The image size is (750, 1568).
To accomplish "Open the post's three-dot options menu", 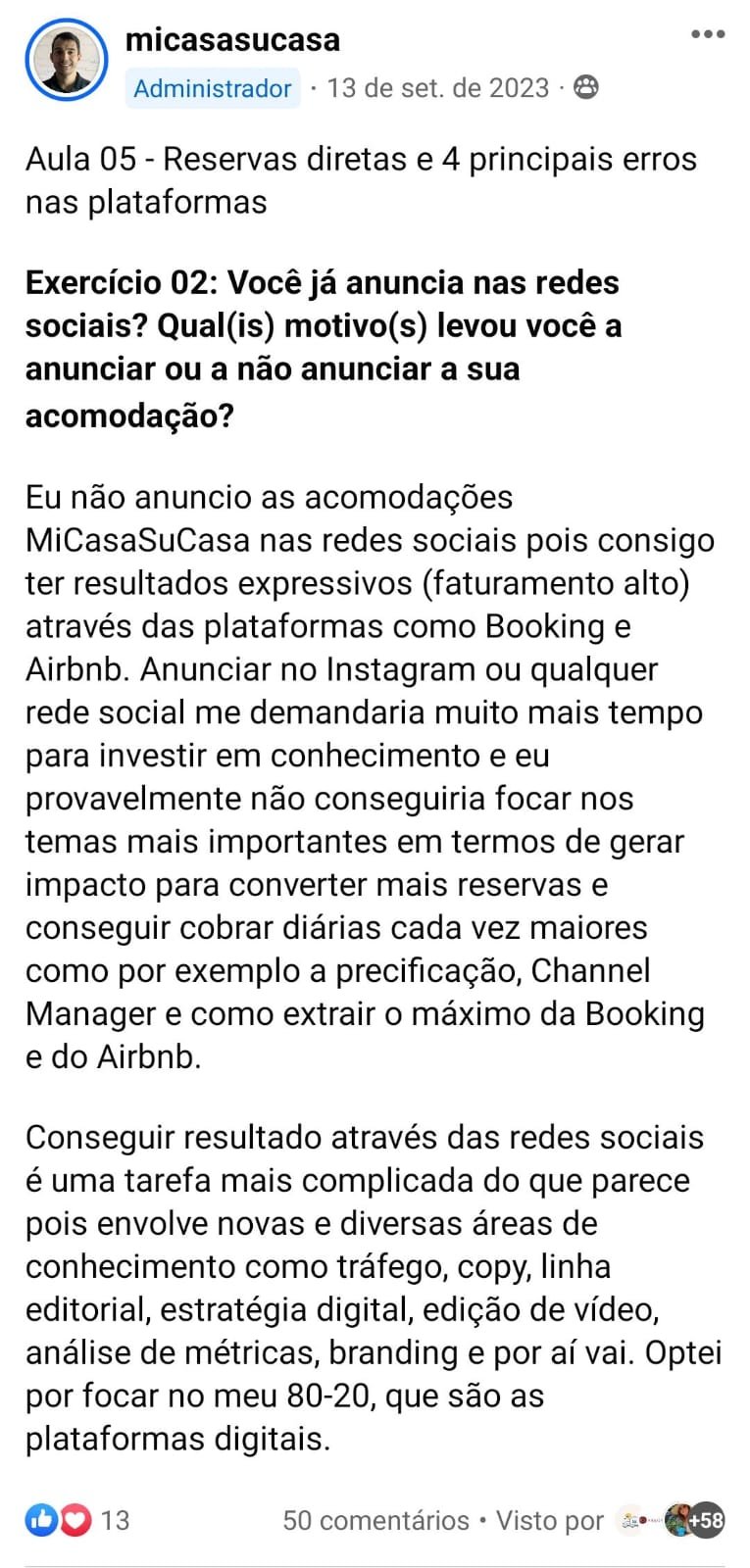I will coord(708,35).
